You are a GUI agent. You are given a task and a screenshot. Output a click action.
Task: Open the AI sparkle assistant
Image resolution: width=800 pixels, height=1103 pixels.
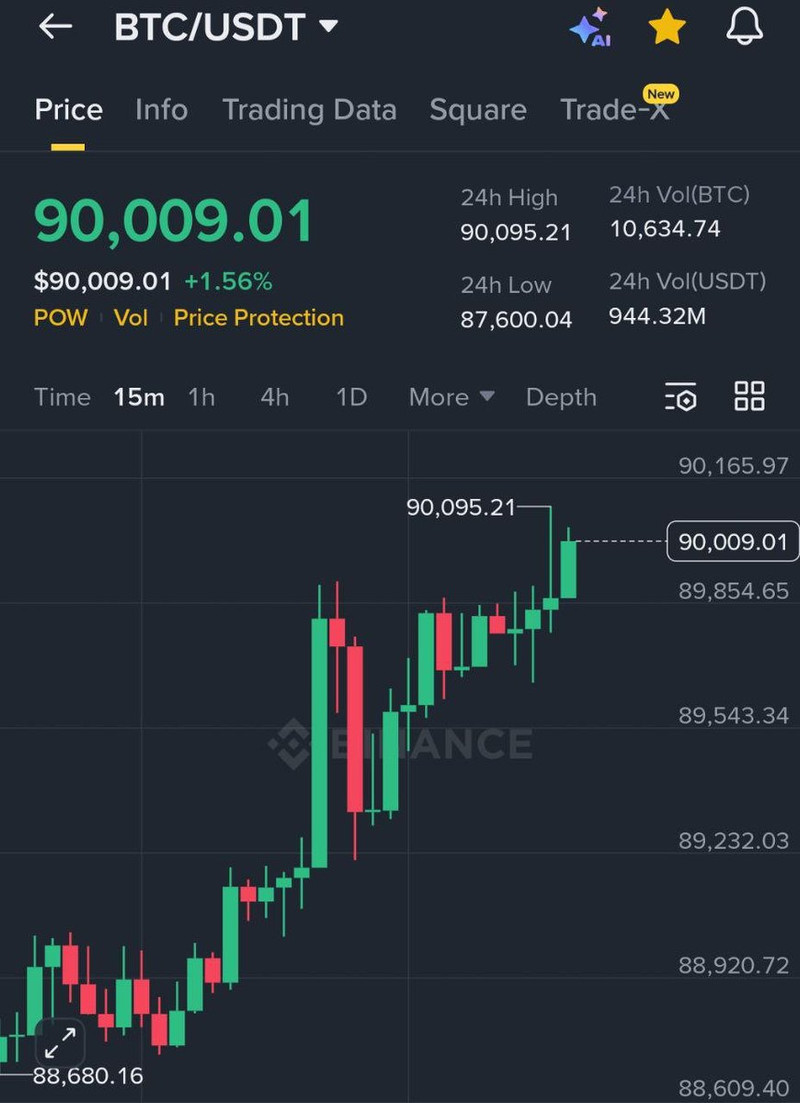(x=589, y=27)
